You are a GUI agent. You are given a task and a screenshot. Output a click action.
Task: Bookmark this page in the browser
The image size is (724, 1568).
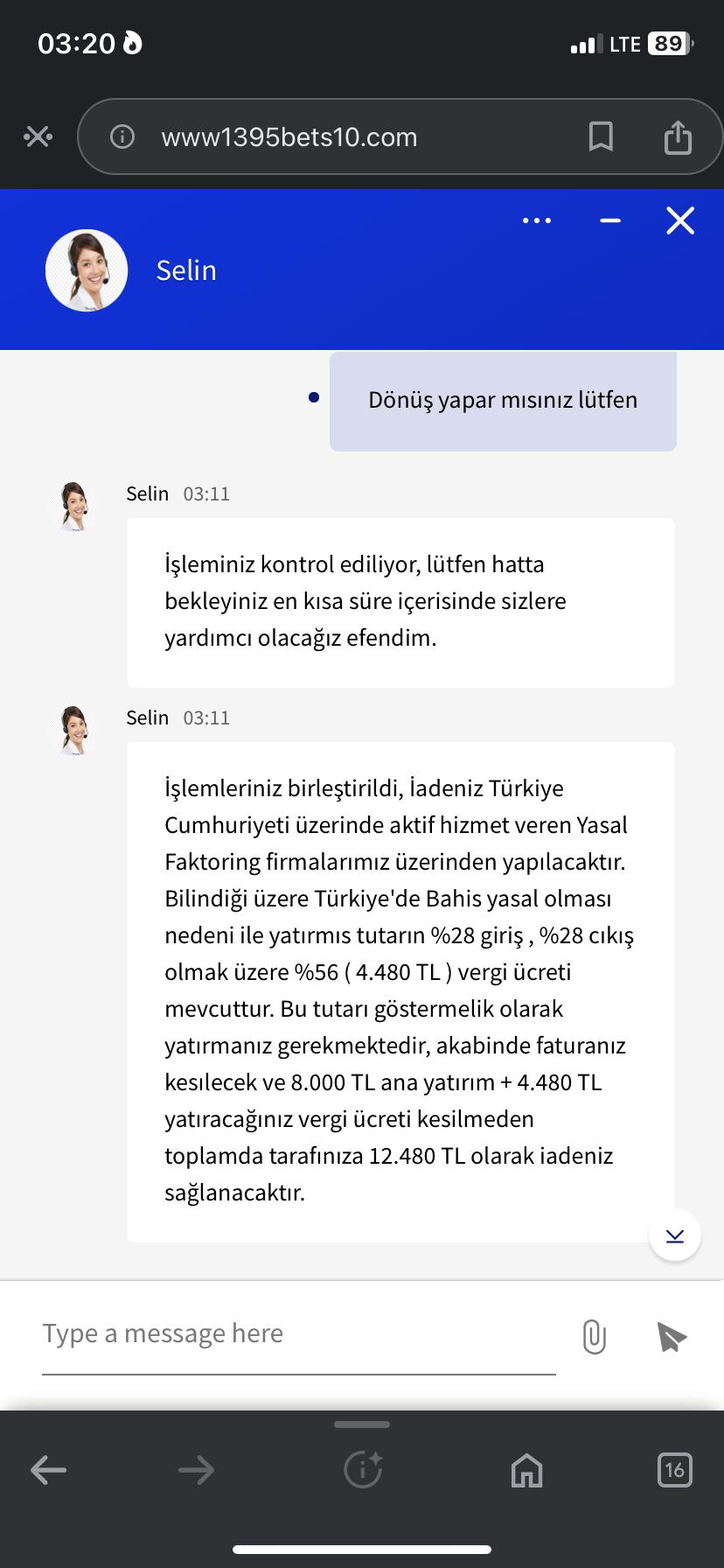point(601,136)
